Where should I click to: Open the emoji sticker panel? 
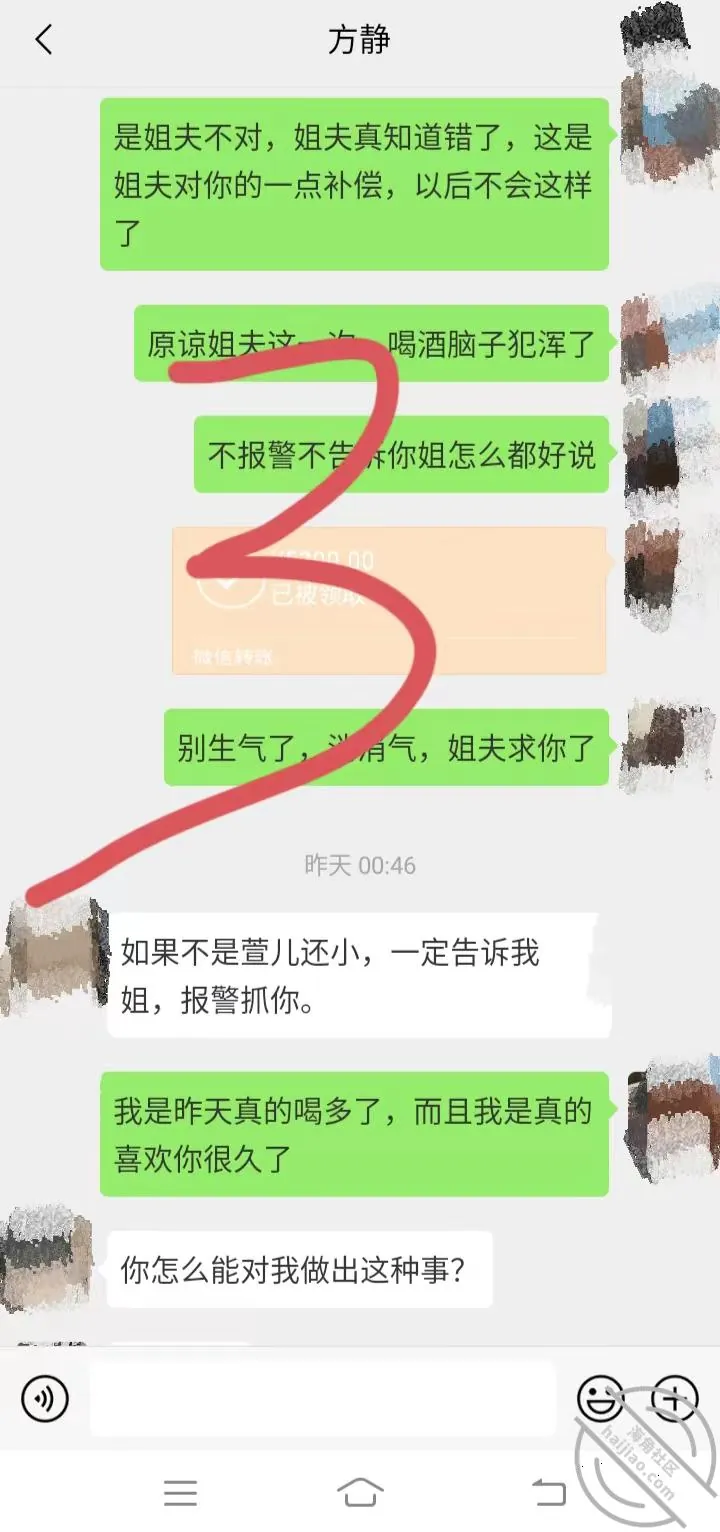601,1398
